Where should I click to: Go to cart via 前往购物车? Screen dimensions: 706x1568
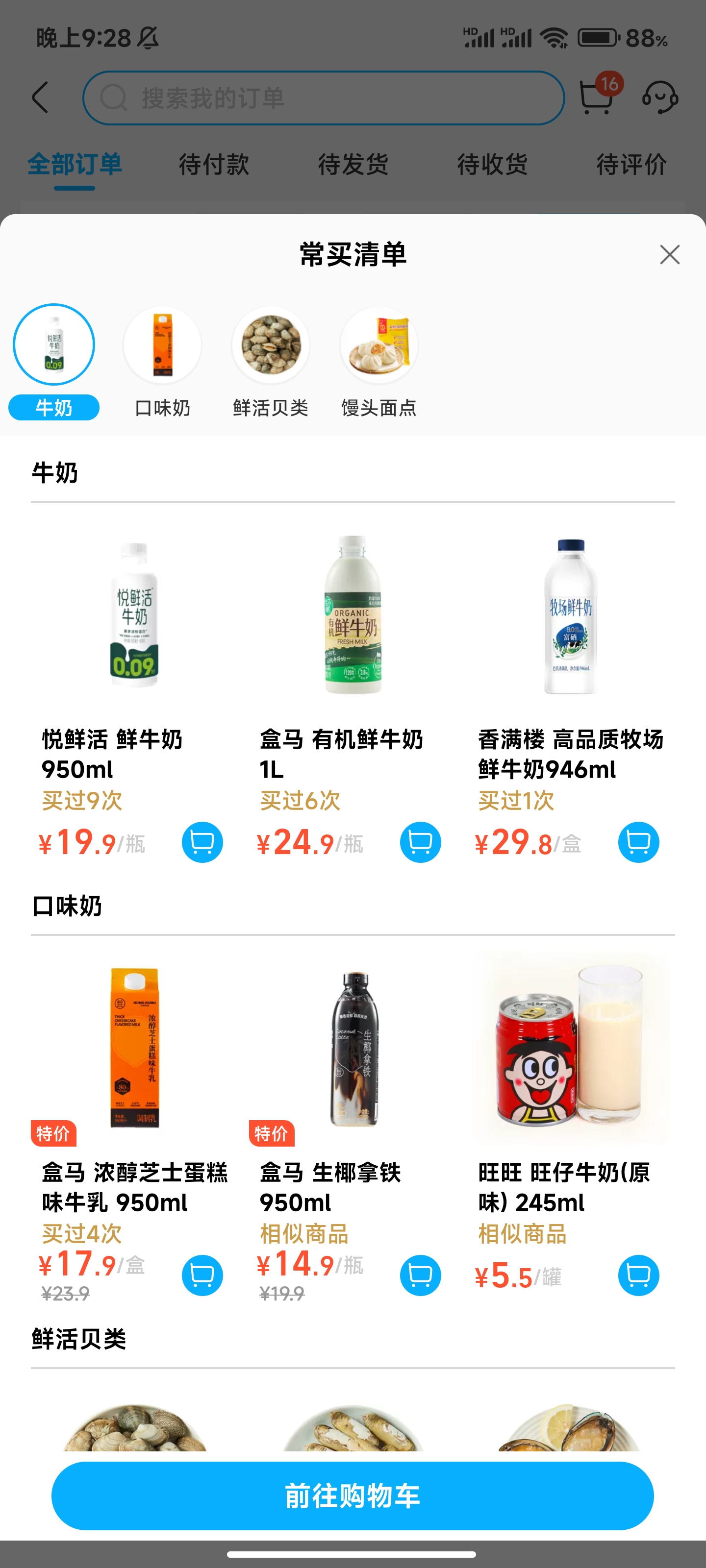click(x=353, y=1495)
